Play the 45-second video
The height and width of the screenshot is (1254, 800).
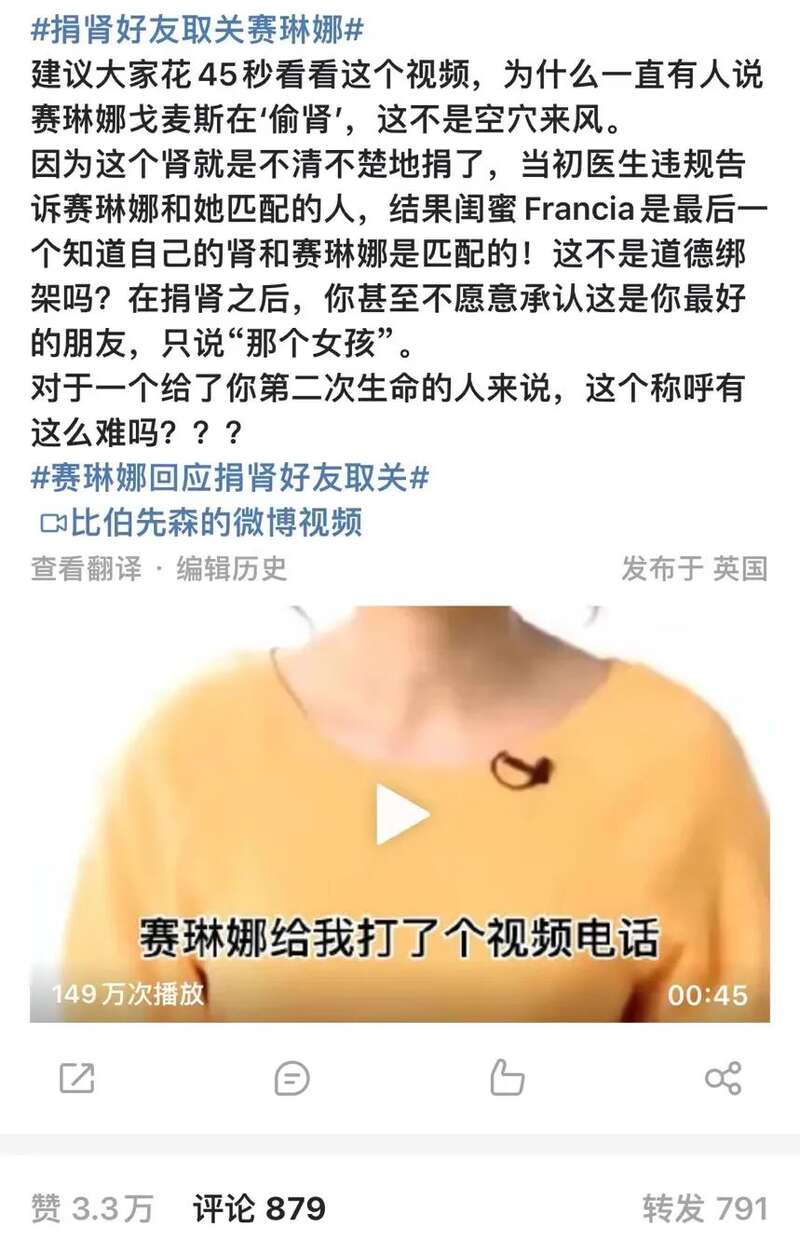pyautogui.click(x=400, y=813)
